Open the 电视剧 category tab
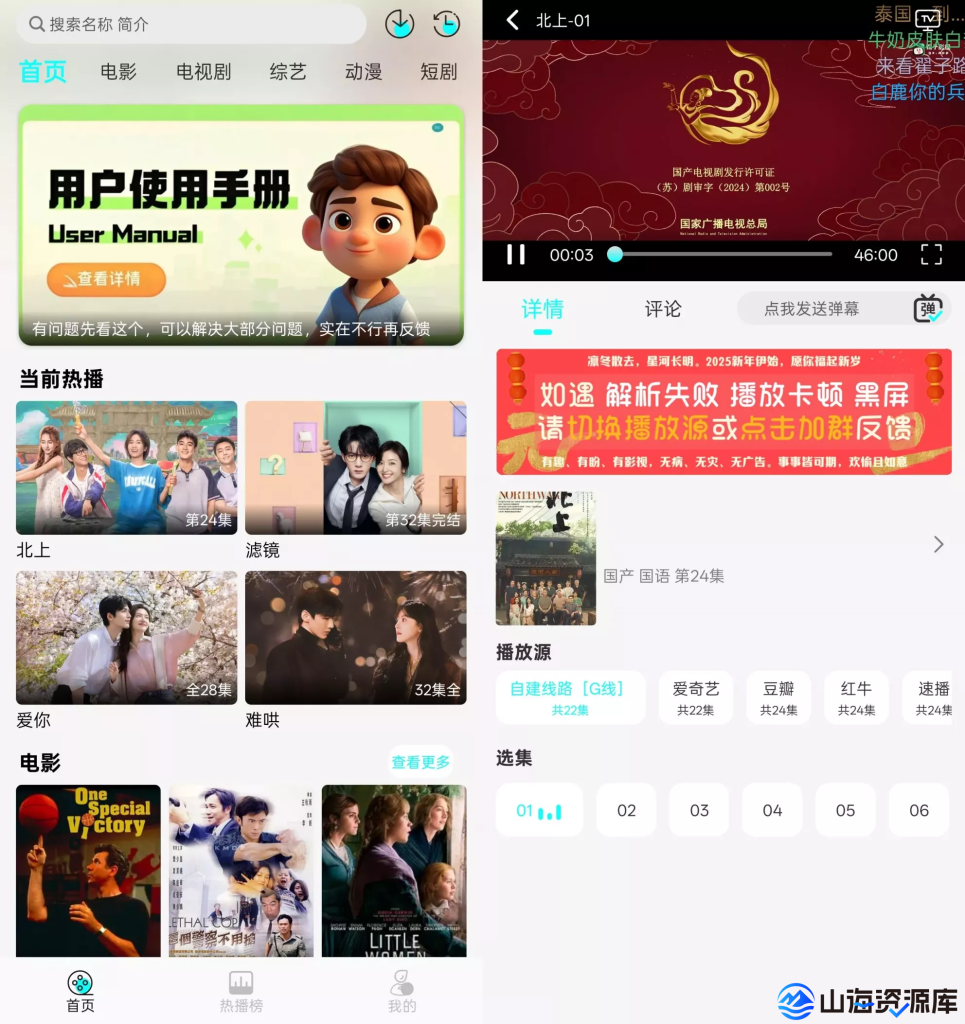This screenshot has width=965, height=1024. pos(201,71)
